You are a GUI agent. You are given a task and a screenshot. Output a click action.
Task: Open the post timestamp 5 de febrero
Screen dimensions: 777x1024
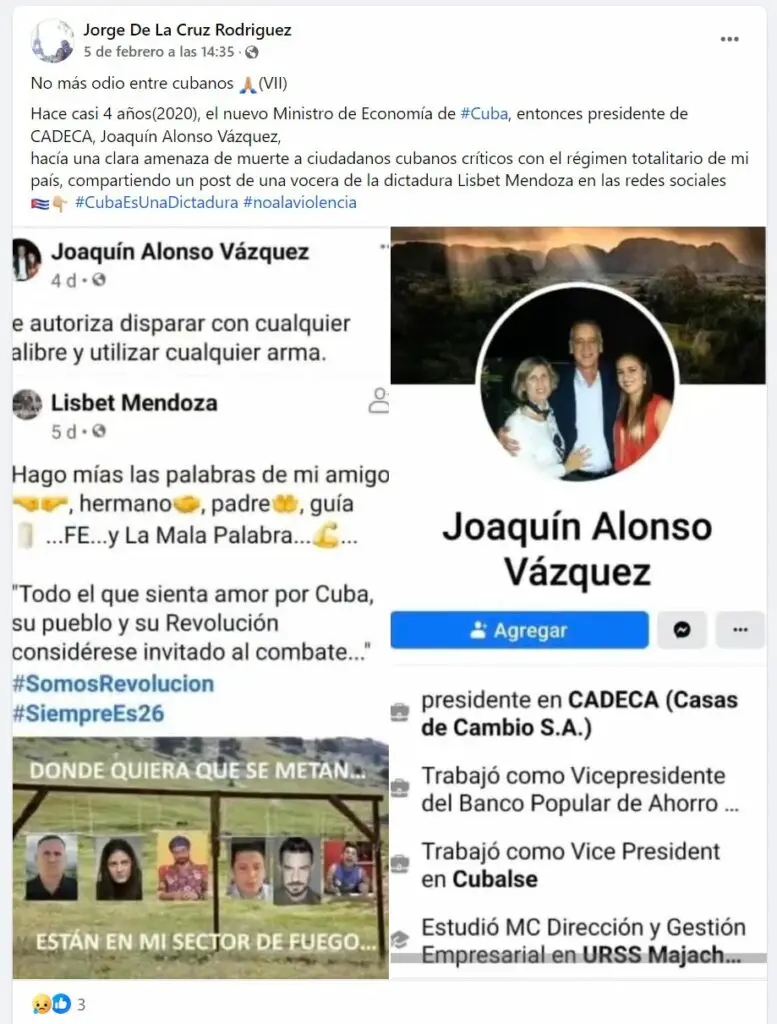pos(159,52)
